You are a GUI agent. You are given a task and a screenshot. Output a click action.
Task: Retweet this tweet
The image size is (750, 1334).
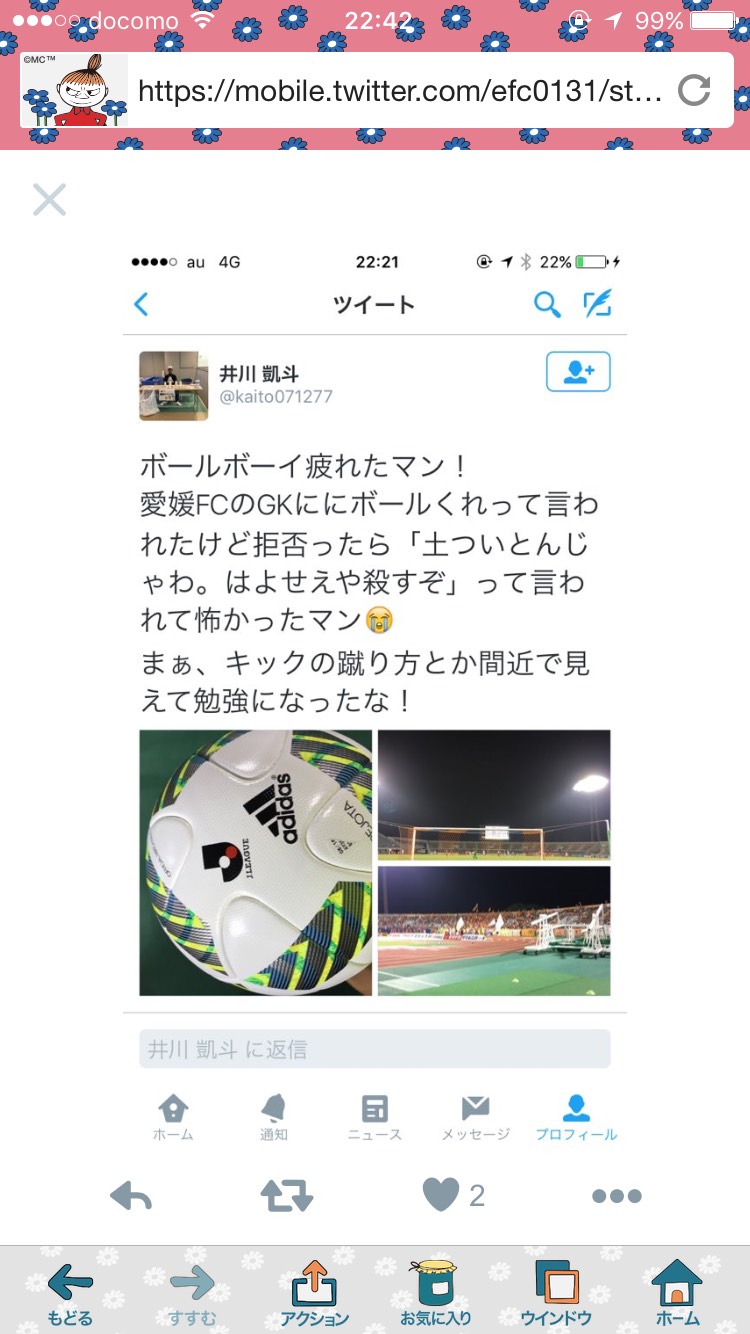point(286,1195)
